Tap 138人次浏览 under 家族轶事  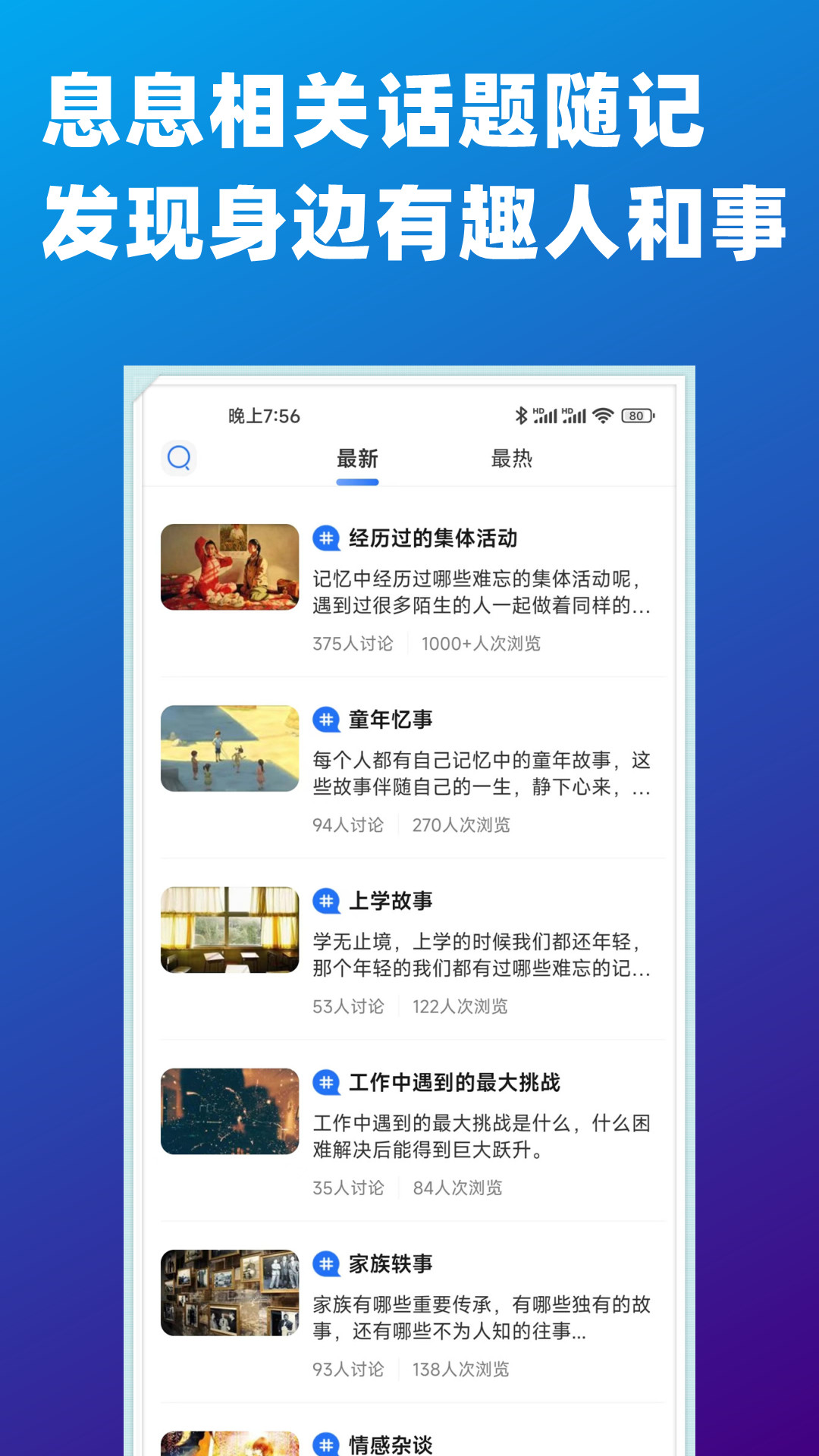pos(461,1370)
